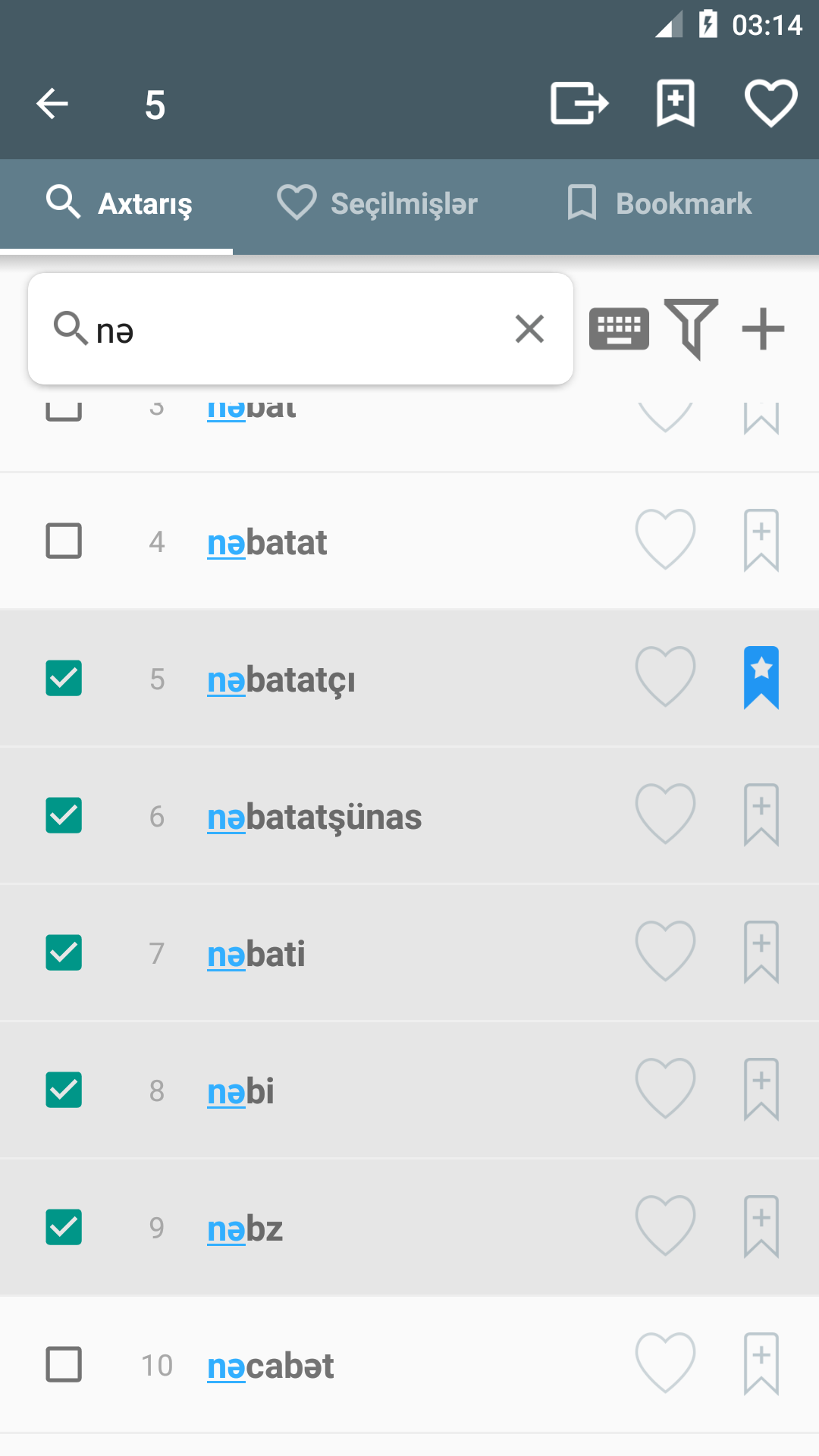Switch to the Bookmark tab

tap(659, 203)
